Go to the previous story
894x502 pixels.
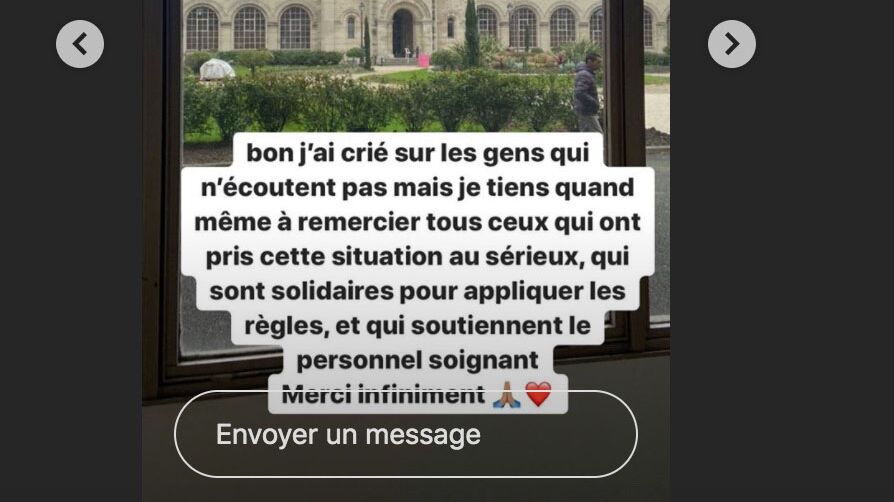click(80, 44)
